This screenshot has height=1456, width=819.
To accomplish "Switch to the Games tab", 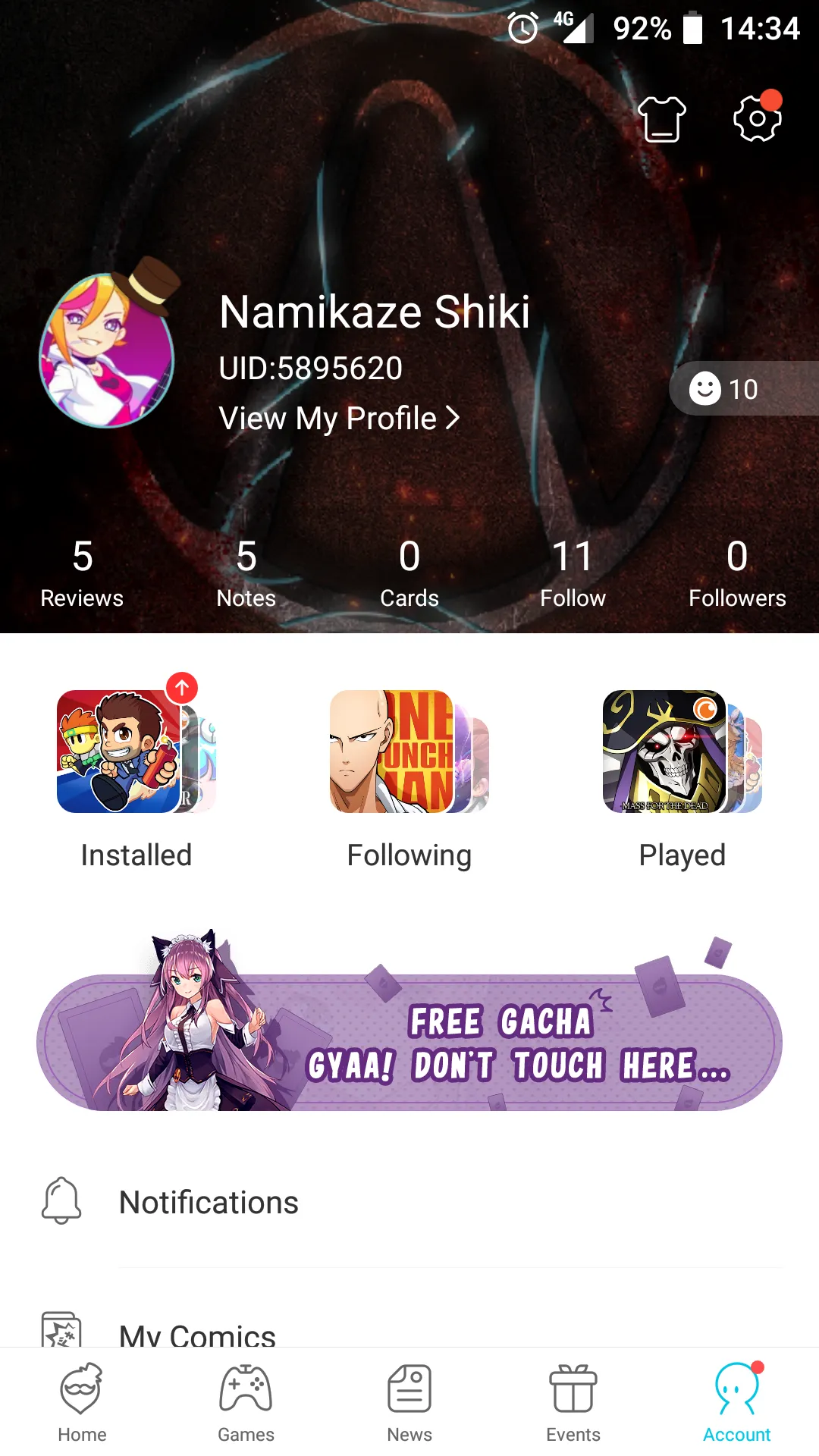I will [x=246, y=1403].
